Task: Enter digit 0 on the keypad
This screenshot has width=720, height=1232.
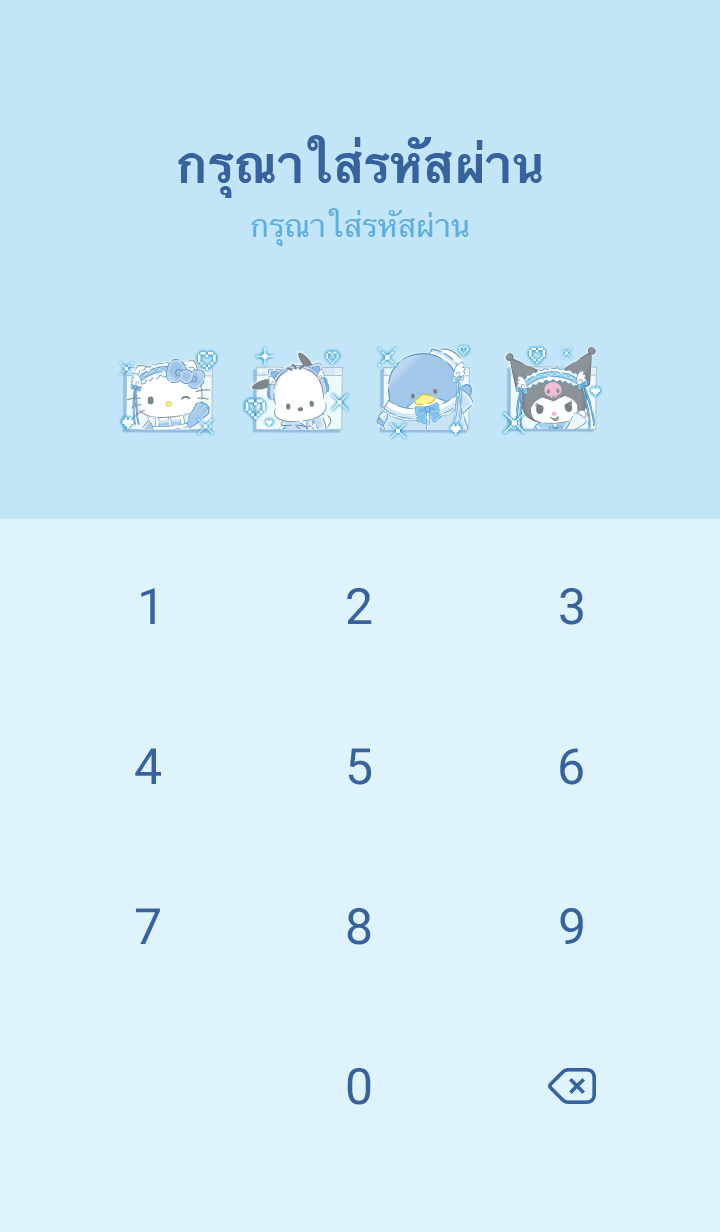Action: click(359, 1087)
